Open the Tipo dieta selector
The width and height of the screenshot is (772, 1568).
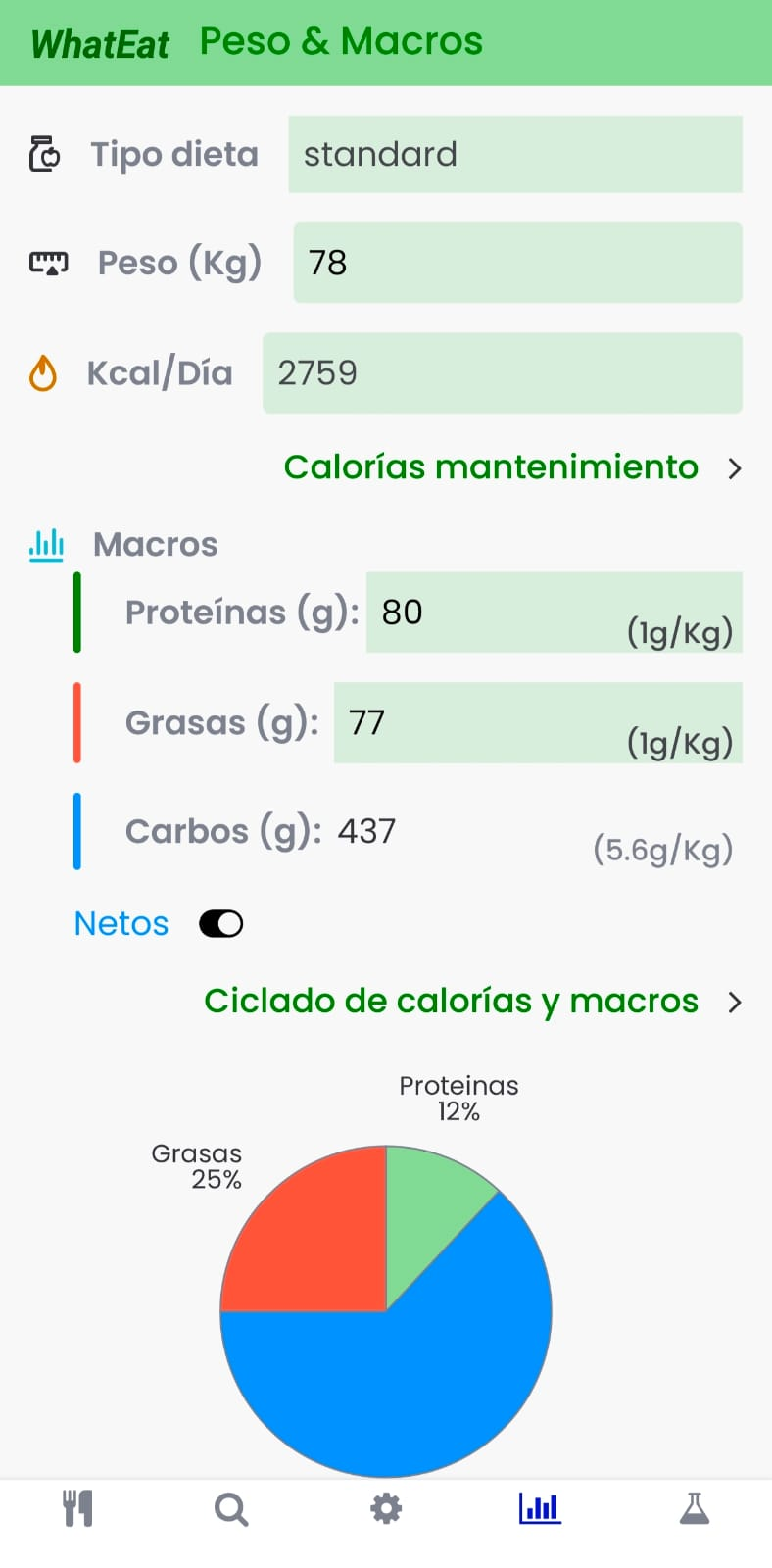click(514, 154)
